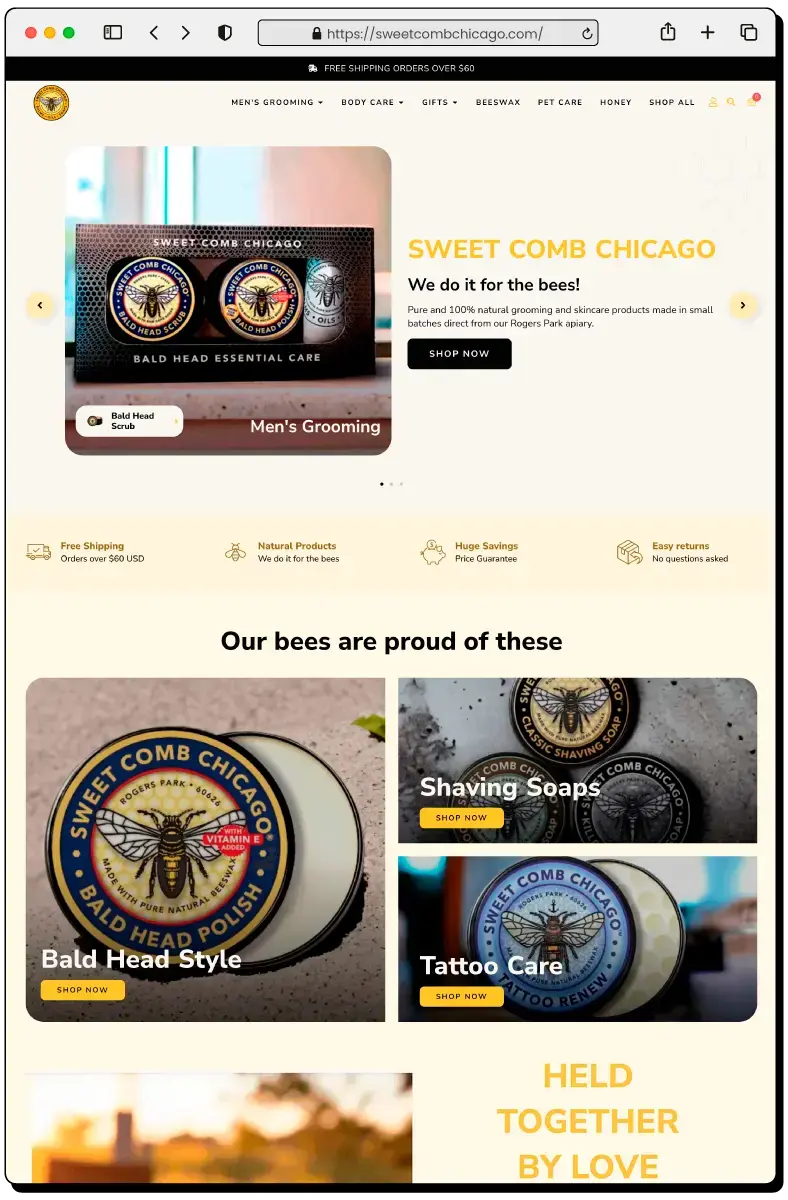Go to the previous hero slide
Image resolution: width=788 pixels, height=1200 pixels.
tap(40, 305)
